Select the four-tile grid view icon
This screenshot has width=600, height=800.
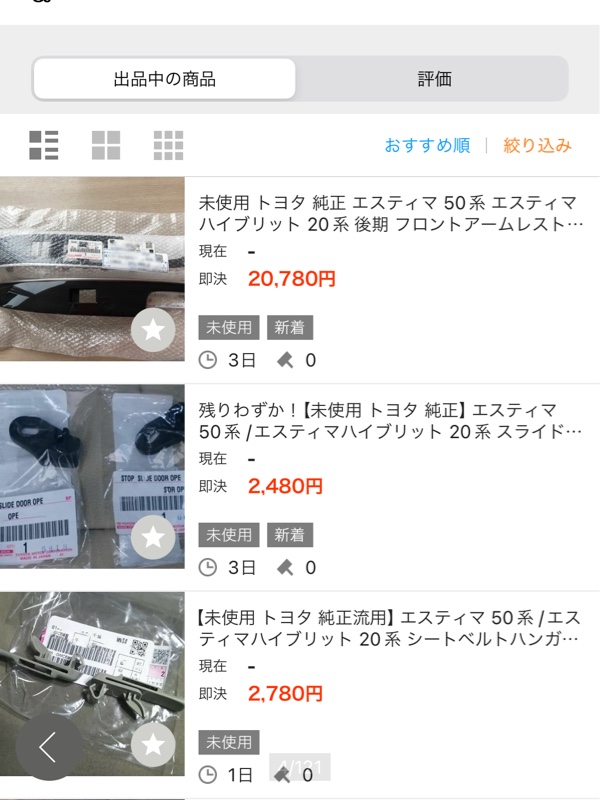click(106, 146)
